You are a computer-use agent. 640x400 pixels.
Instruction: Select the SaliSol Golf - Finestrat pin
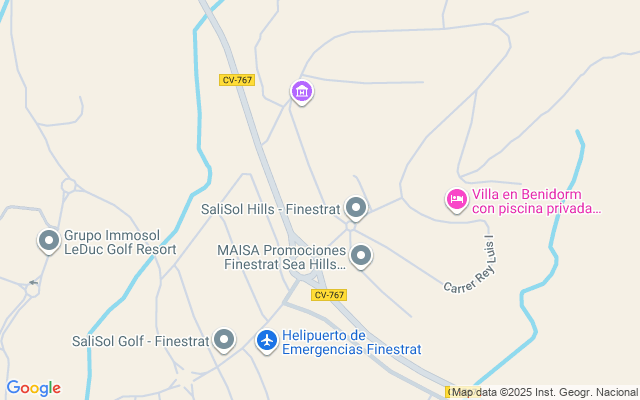(224, 341)
